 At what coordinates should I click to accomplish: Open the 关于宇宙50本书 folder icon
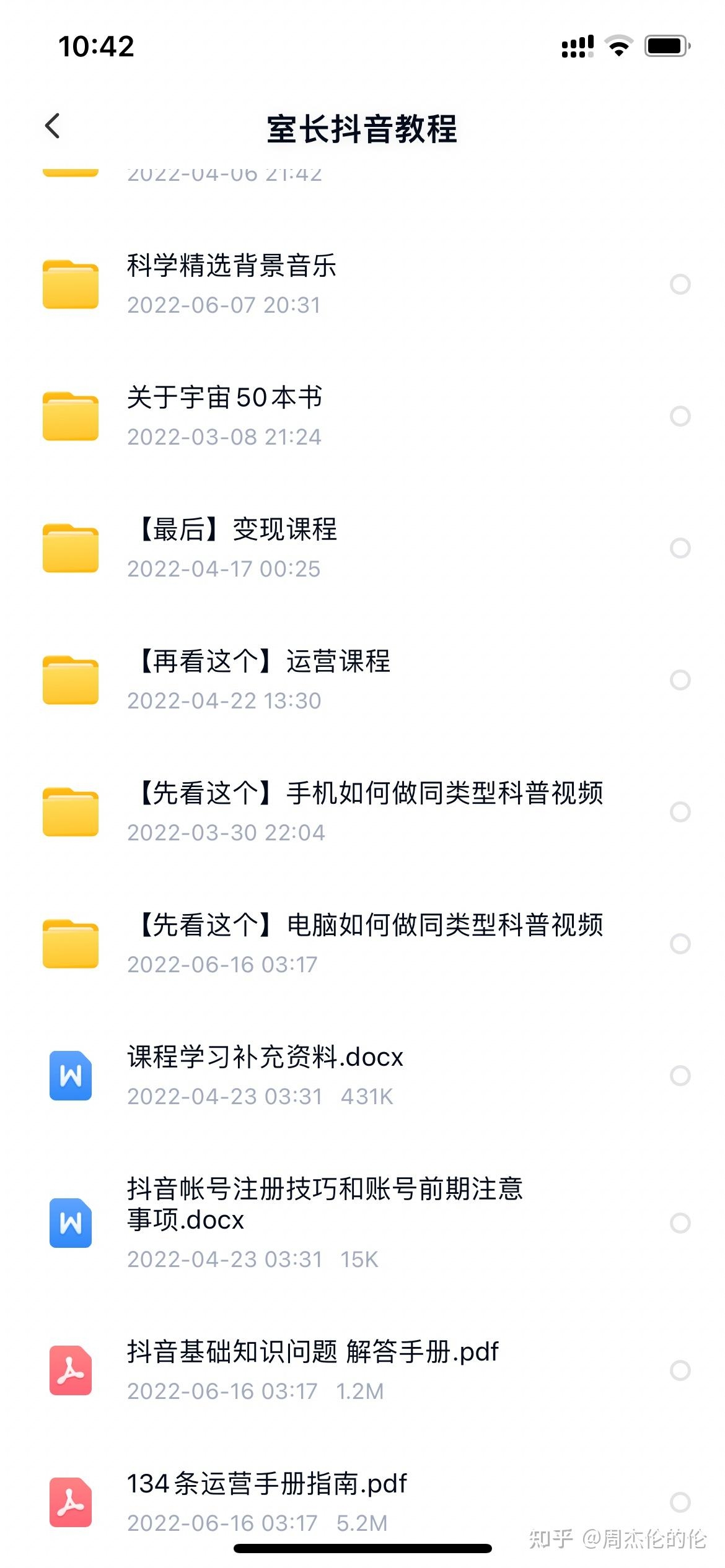(x=70, y=417)
